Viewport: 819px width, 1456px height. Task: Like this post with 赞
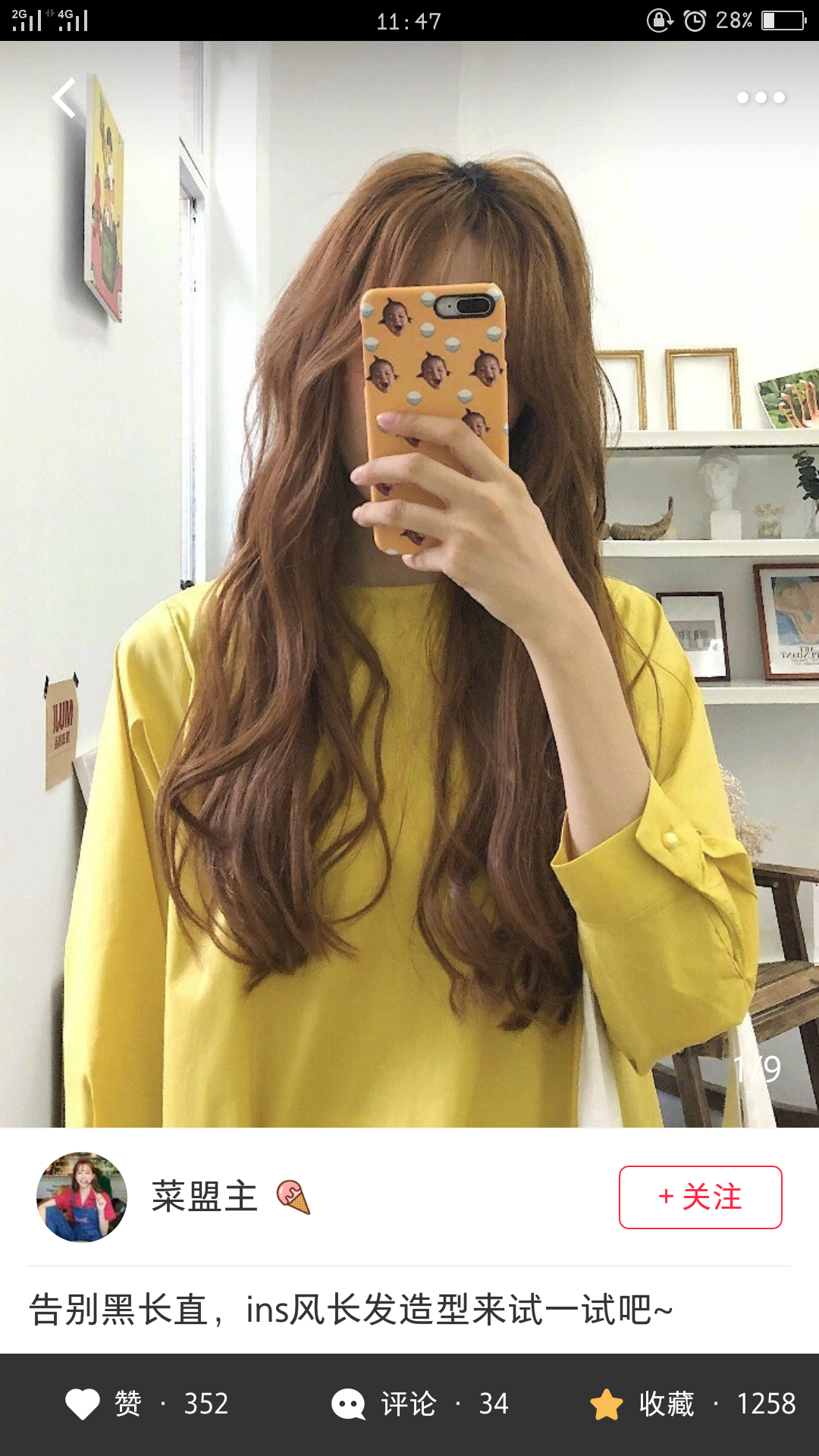point(146,1404)
